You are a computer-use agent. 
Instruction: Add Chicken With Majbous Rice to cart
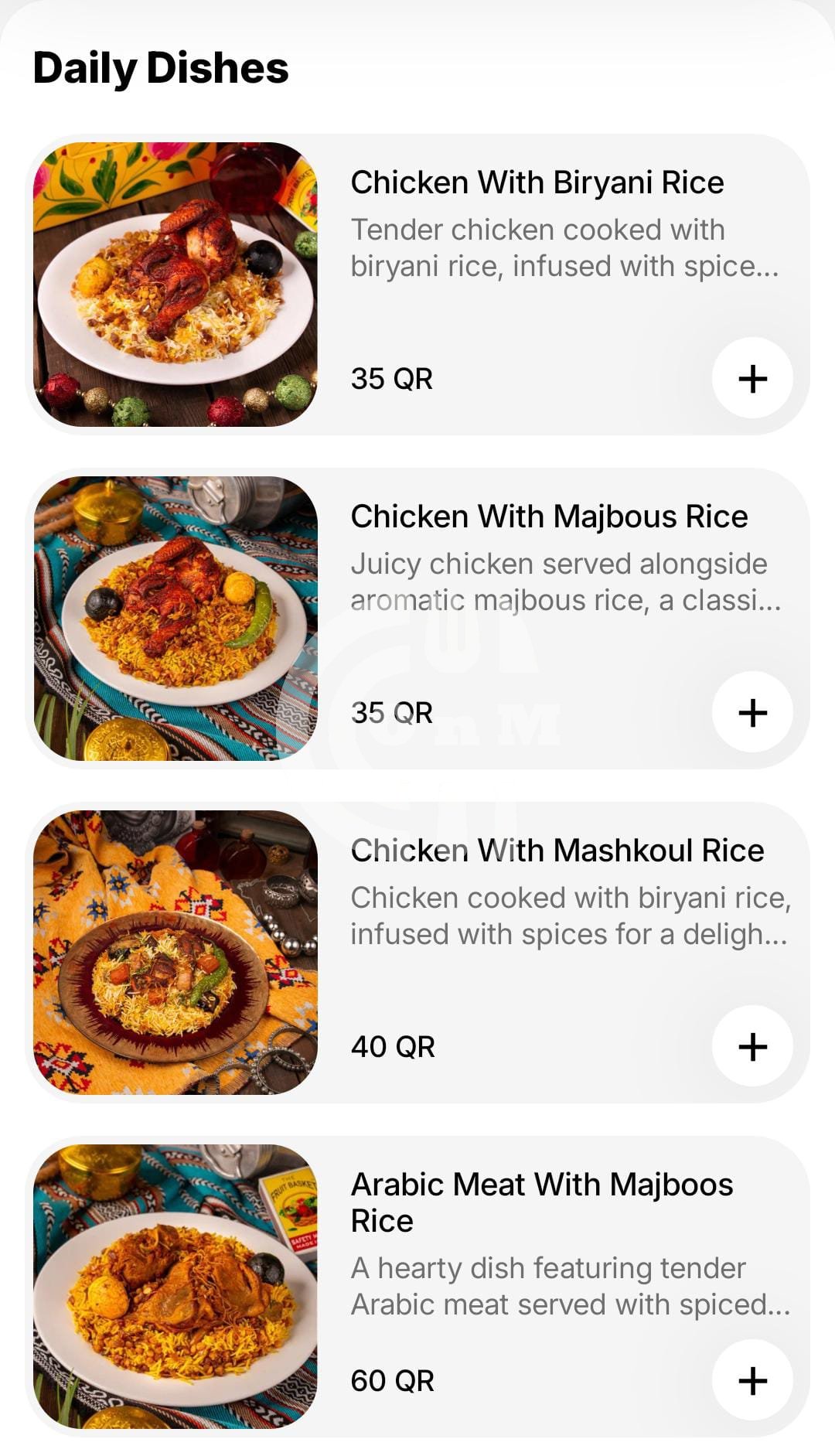(752, 713)
